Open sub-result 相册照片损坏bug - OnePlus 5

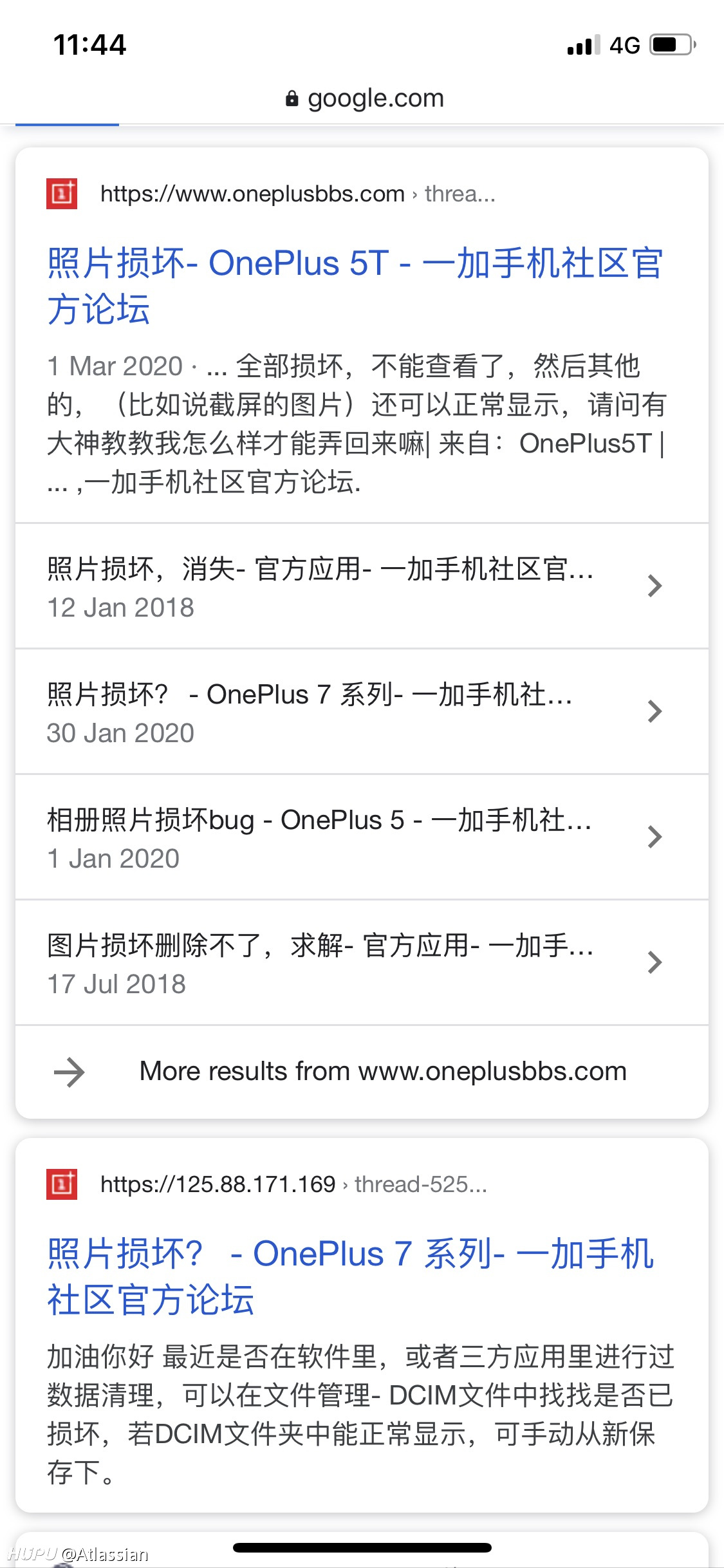(362, 837)
